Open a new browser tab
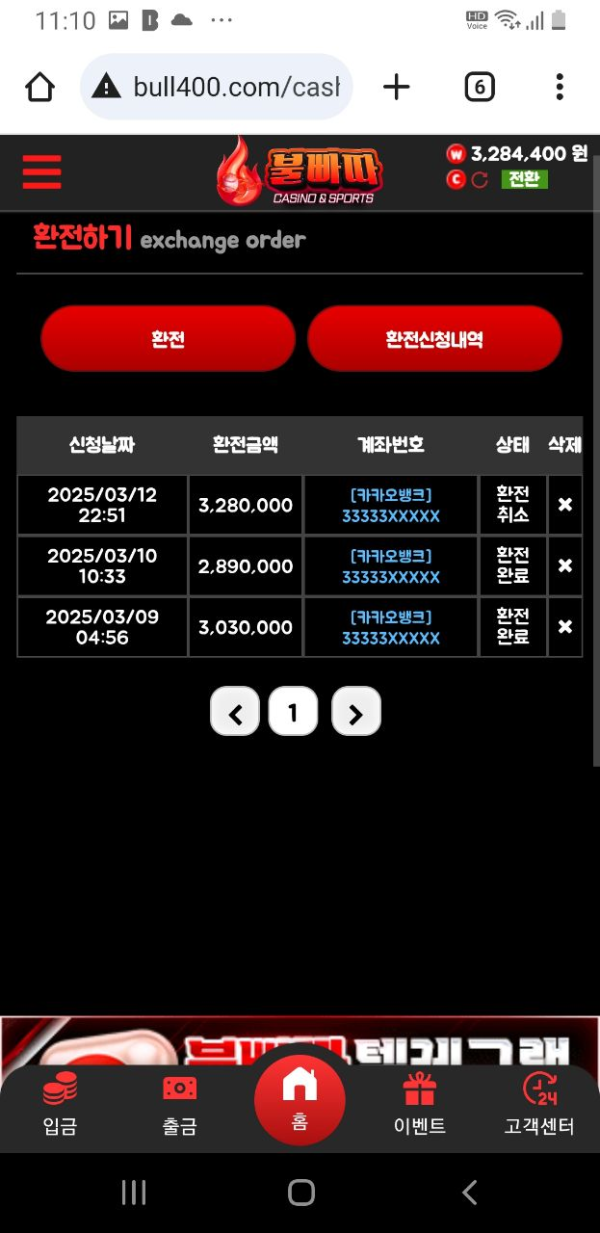Image resolution: width=600 pixels, height=1233 pixels. pos(397,87)
